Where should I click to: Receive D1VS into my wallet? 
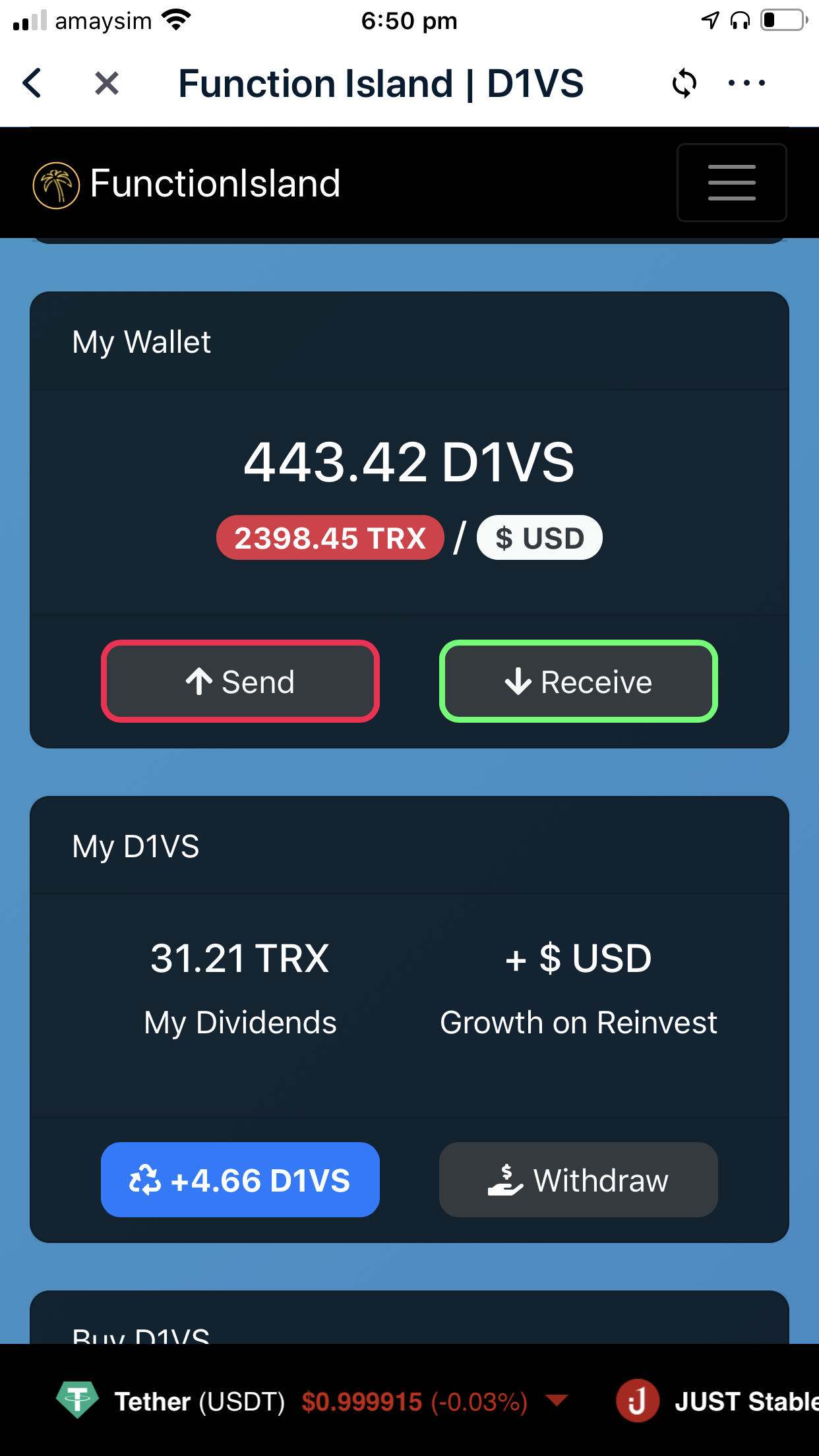click(x=578, y=681)
